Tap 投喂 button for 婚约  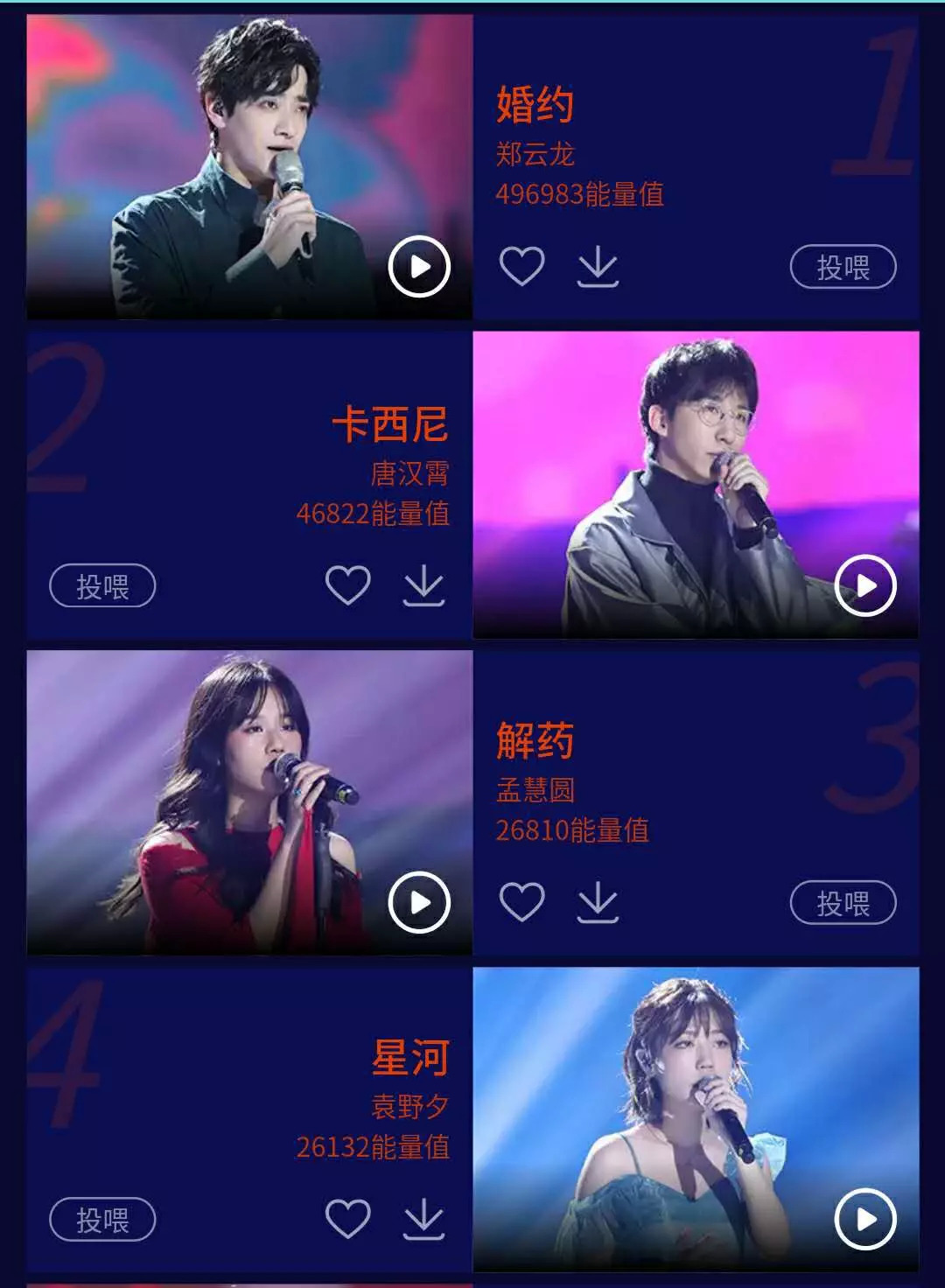pyautogui.click(x=843, y=267)
